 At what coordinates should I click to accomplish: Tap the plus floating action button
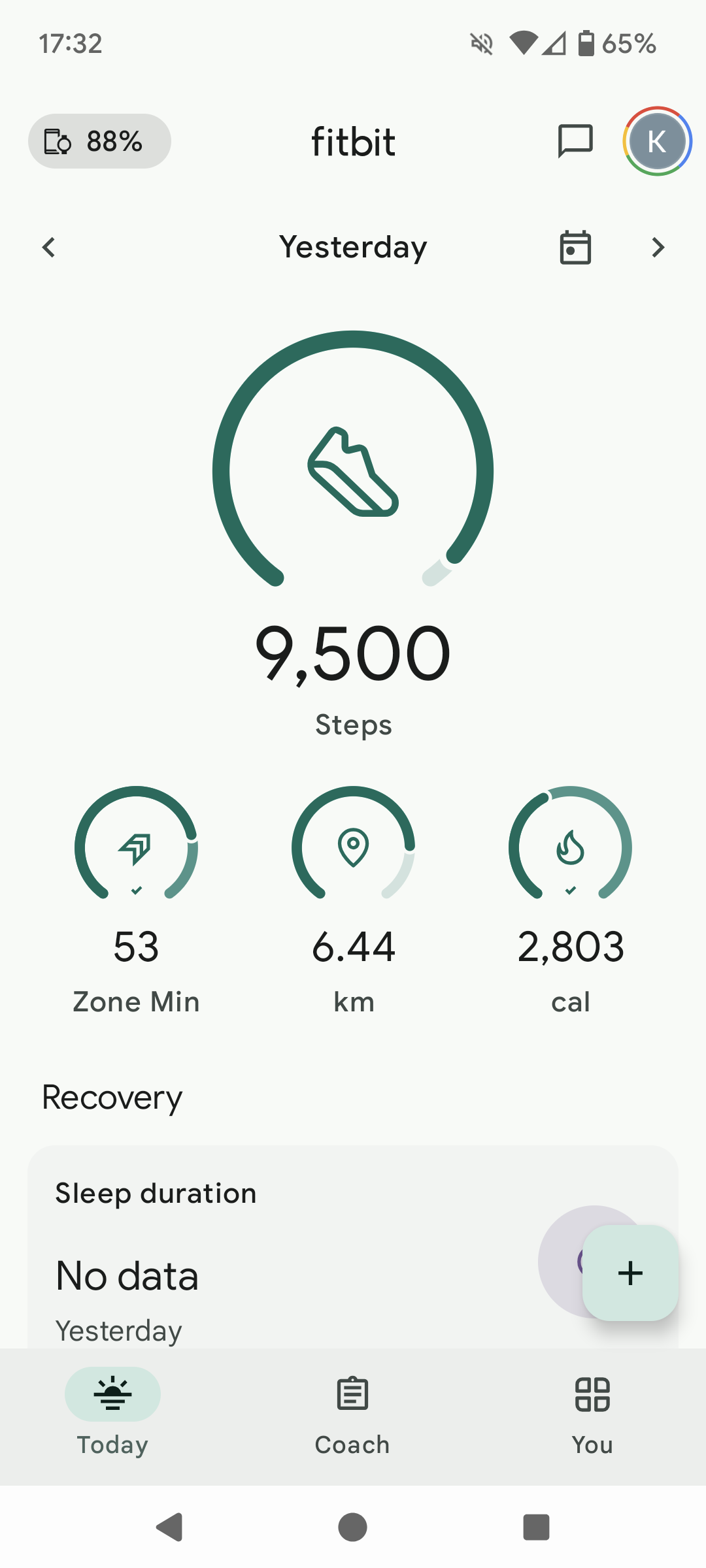tap(630, 1273)
